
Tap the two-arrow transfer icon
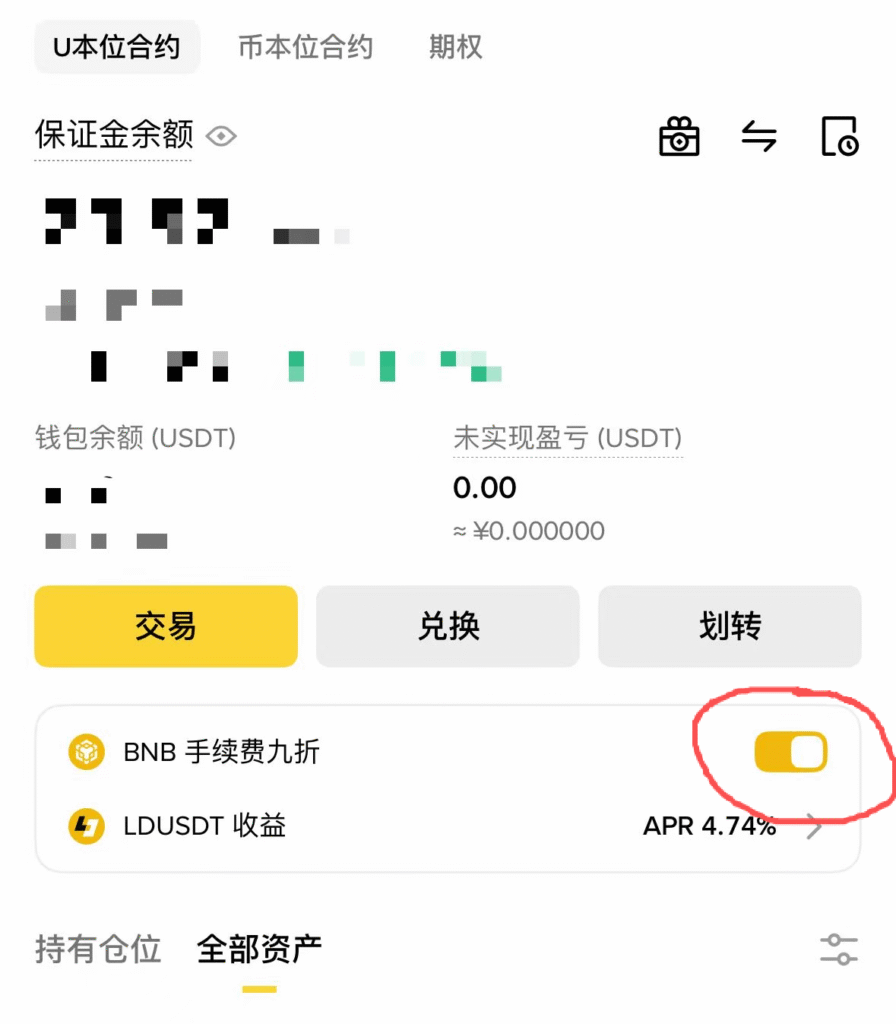[x=759, y=136]
